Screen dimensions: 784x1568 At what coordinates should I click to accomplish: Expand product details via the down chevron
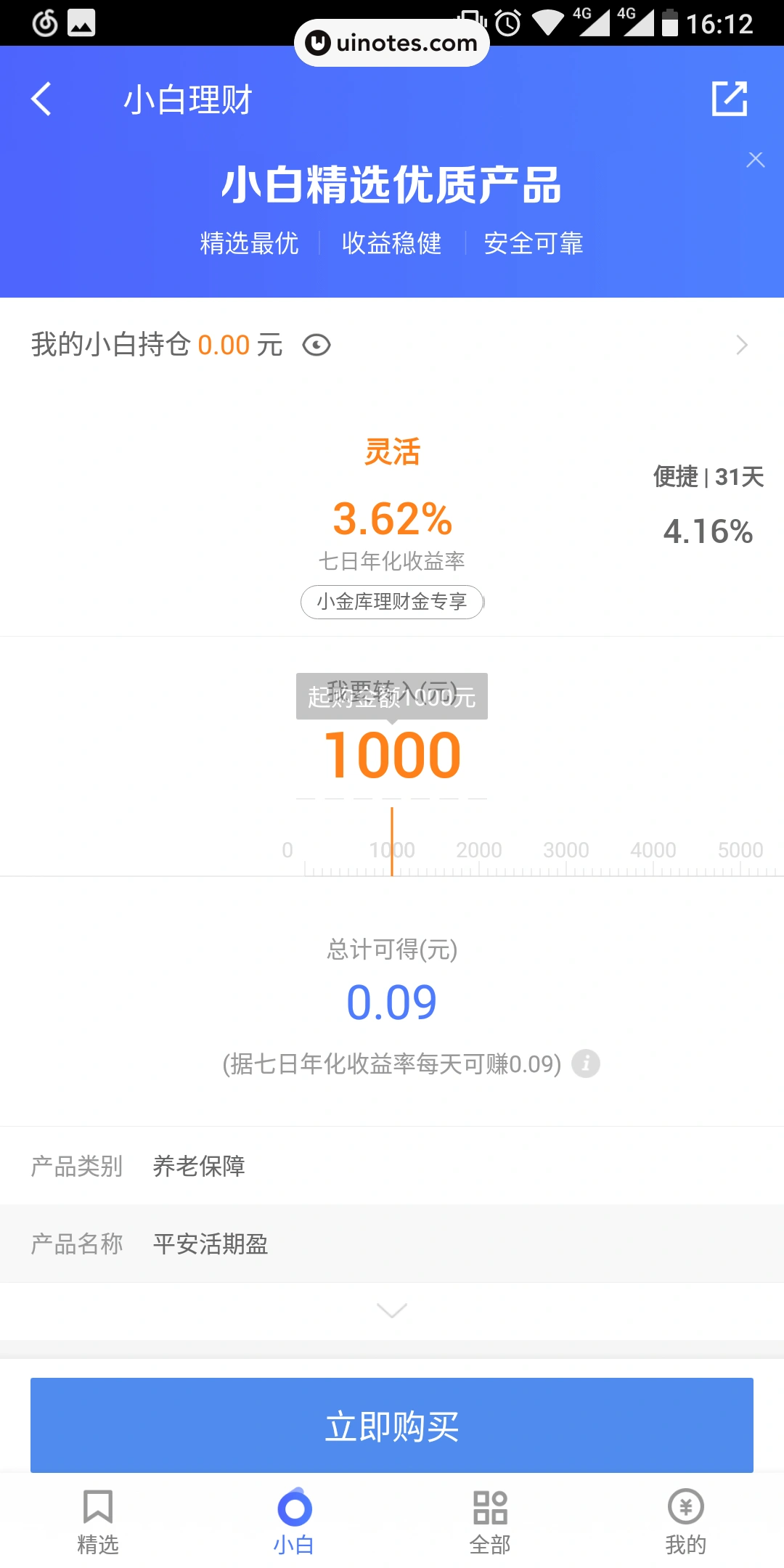pyautogui.click(x=392, y=1311)
